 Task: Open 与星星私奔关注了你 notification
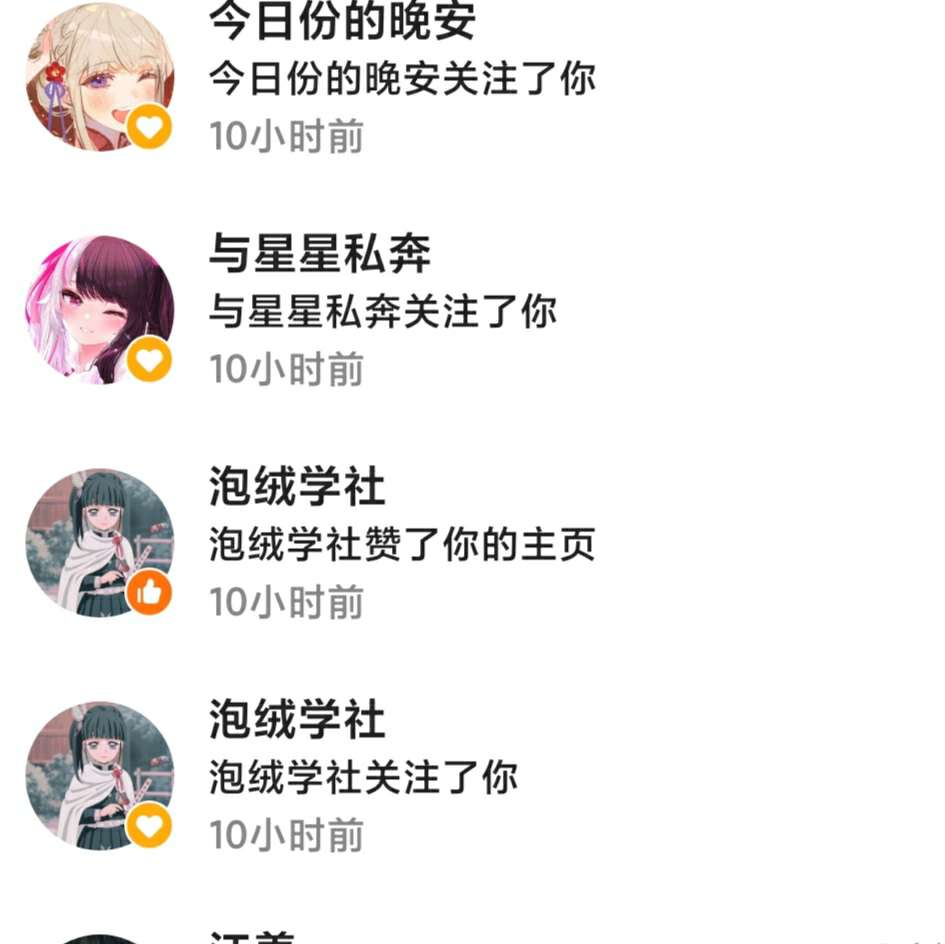click(382, 312)
